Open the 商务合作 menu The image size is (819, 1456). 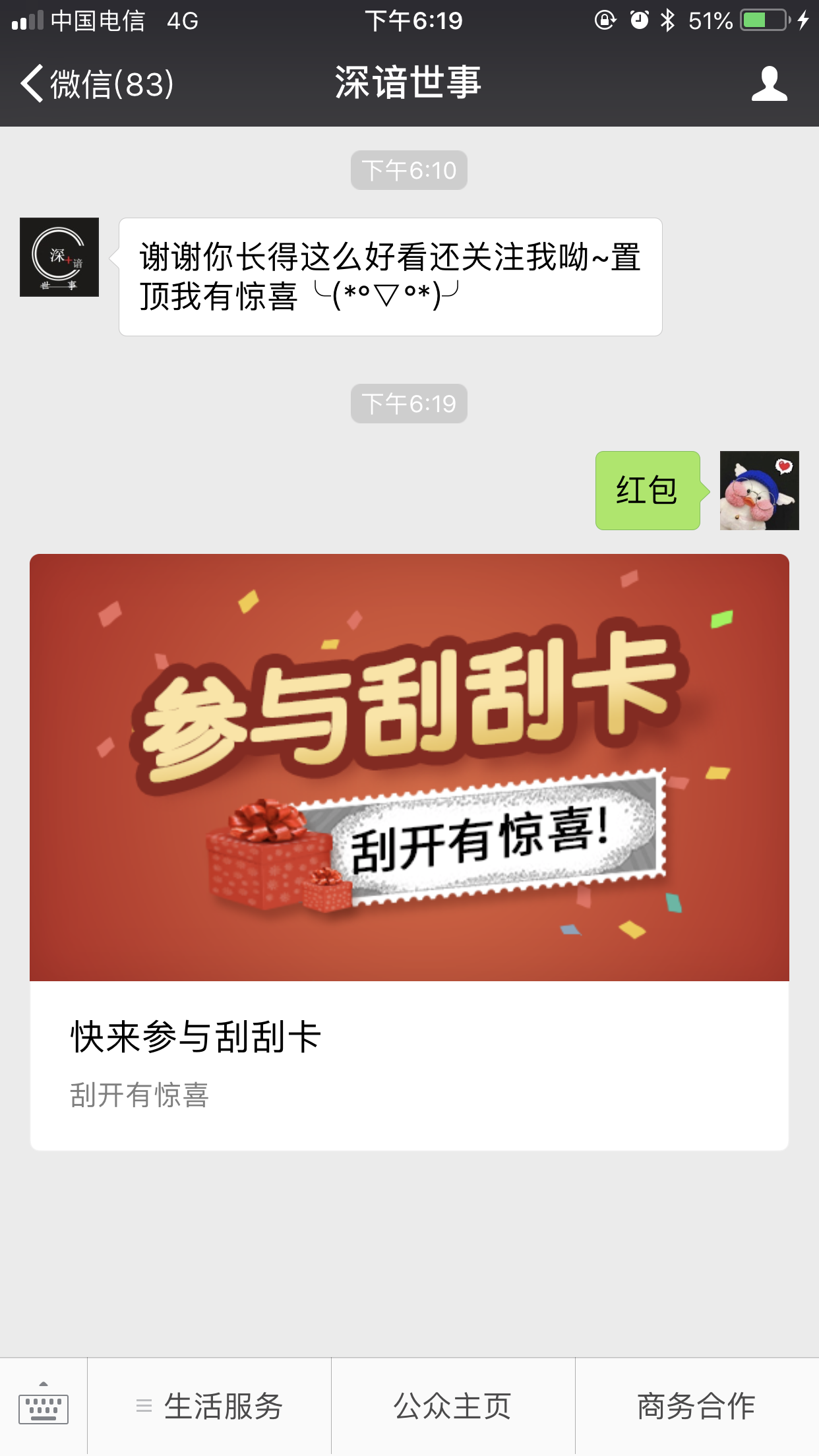(x=696, y=1406)
